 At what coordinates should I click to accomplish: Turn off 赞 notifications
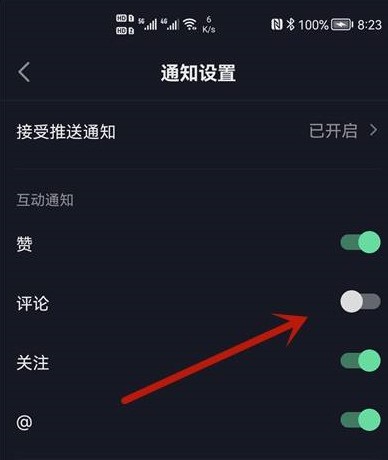[x=360, y=242]
